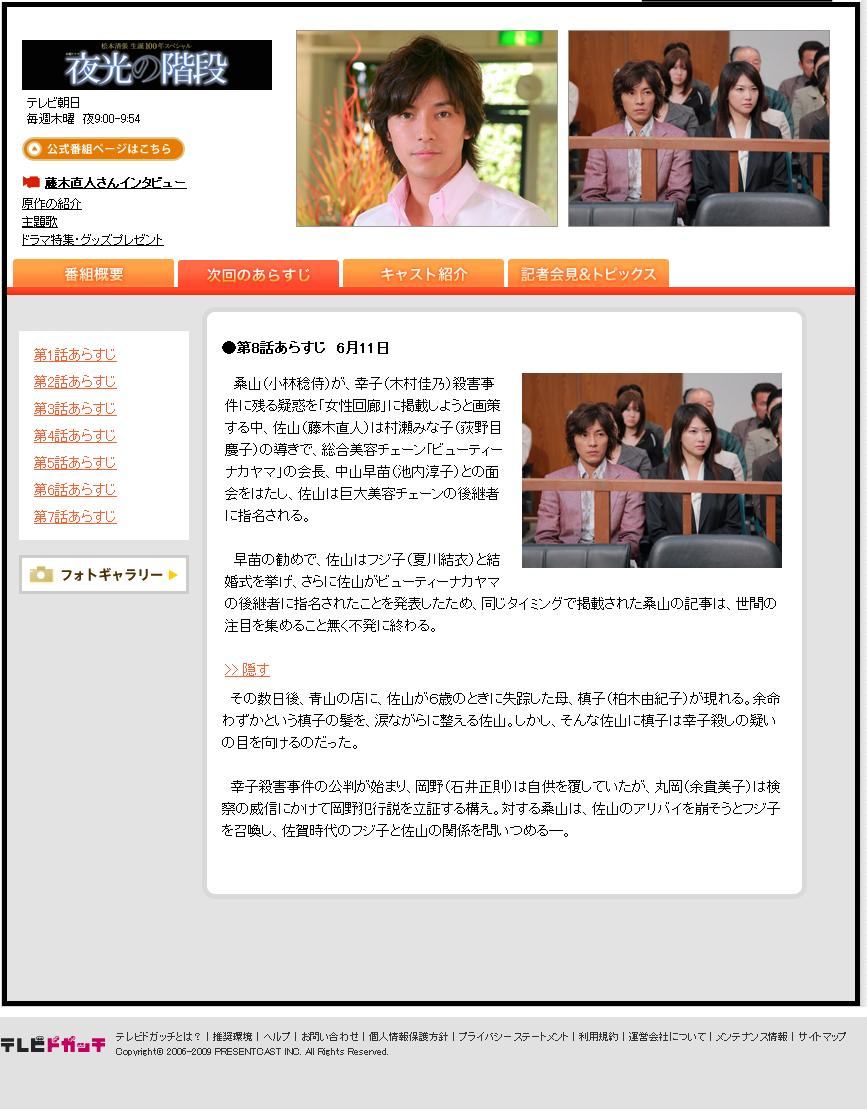Open 第2話あらすじ link
867x1112 pixels.
75,382
